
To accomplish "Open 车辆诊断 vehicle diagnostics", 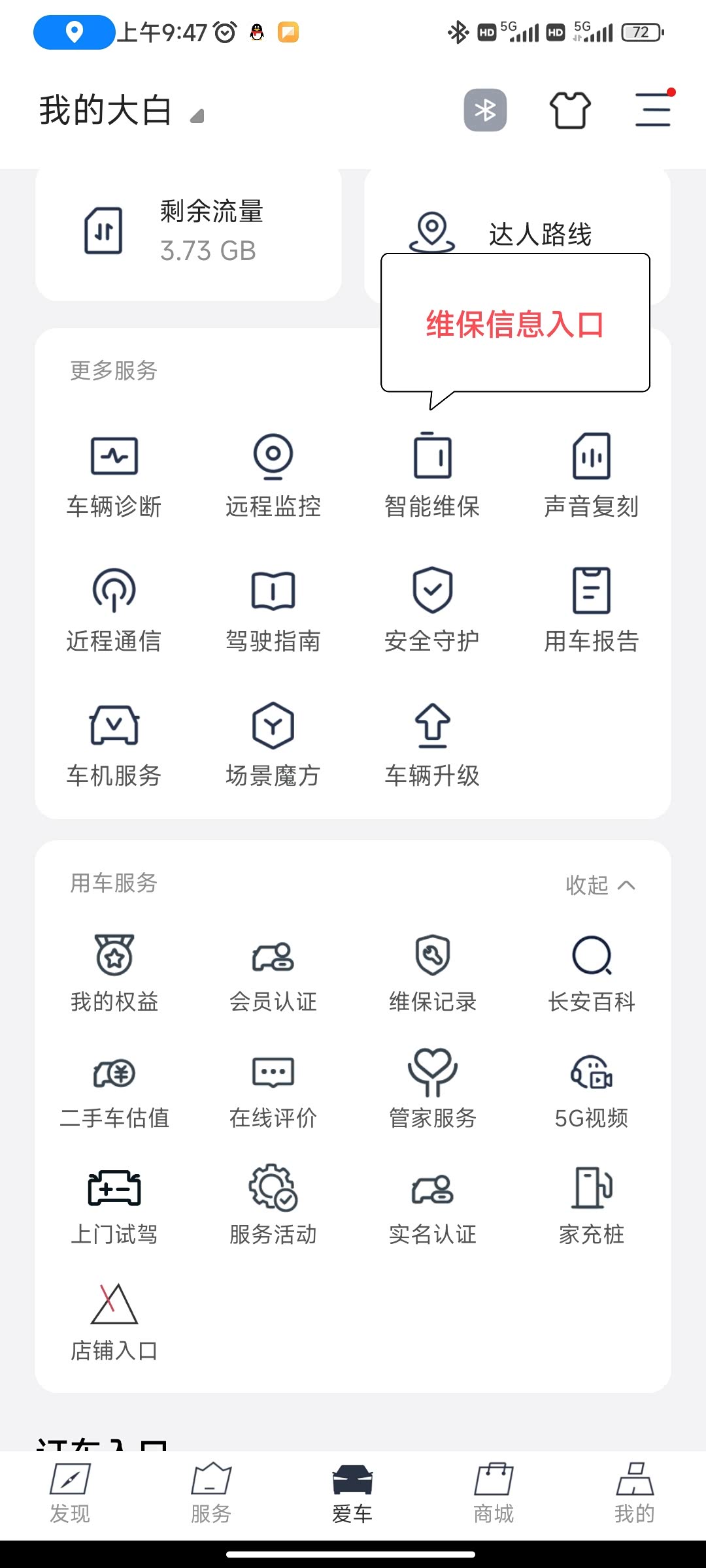I will click(x=114, y=474).
